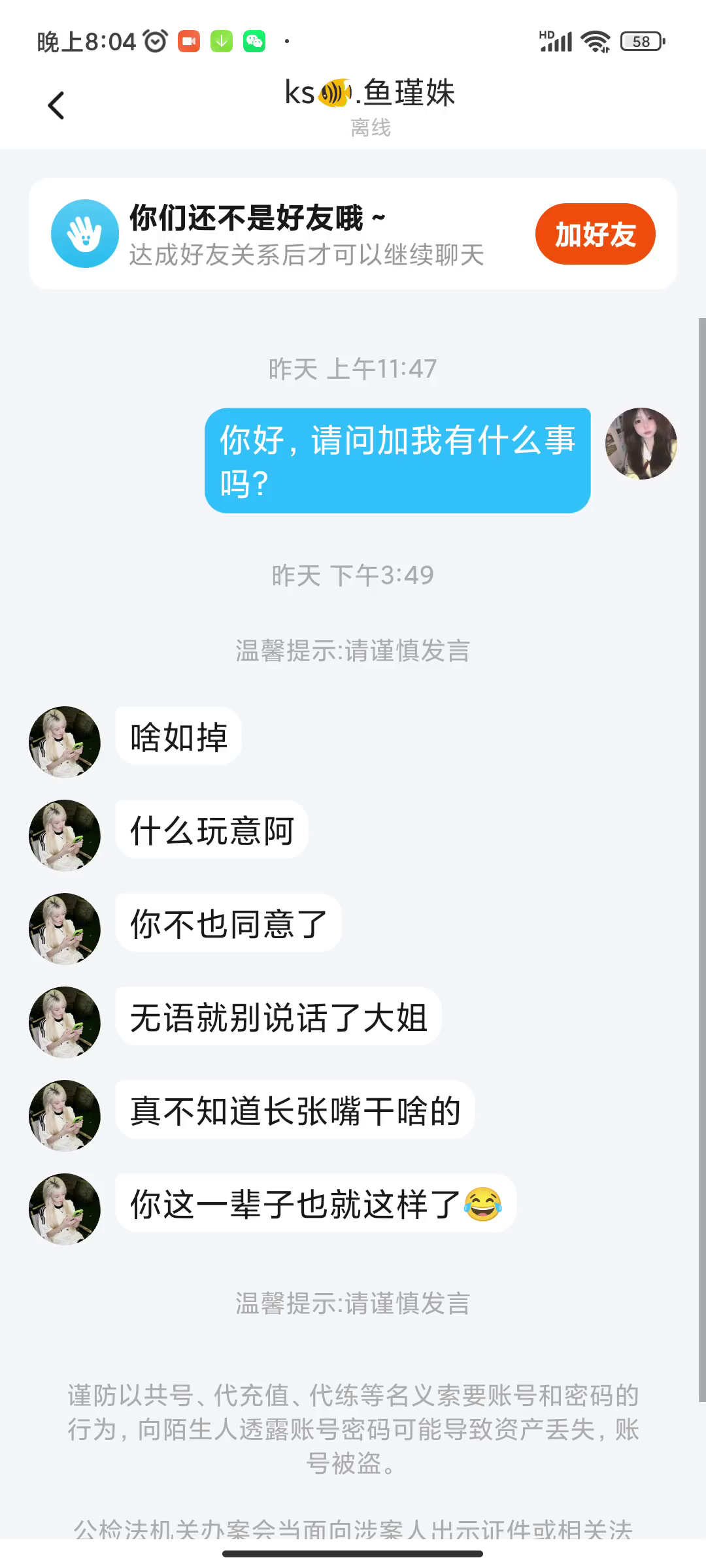View profile from avatar beside 你这一辈子也就这样了
Image resolution: width=706 pixels, height=1568 pixels.
click(65, 1209)
